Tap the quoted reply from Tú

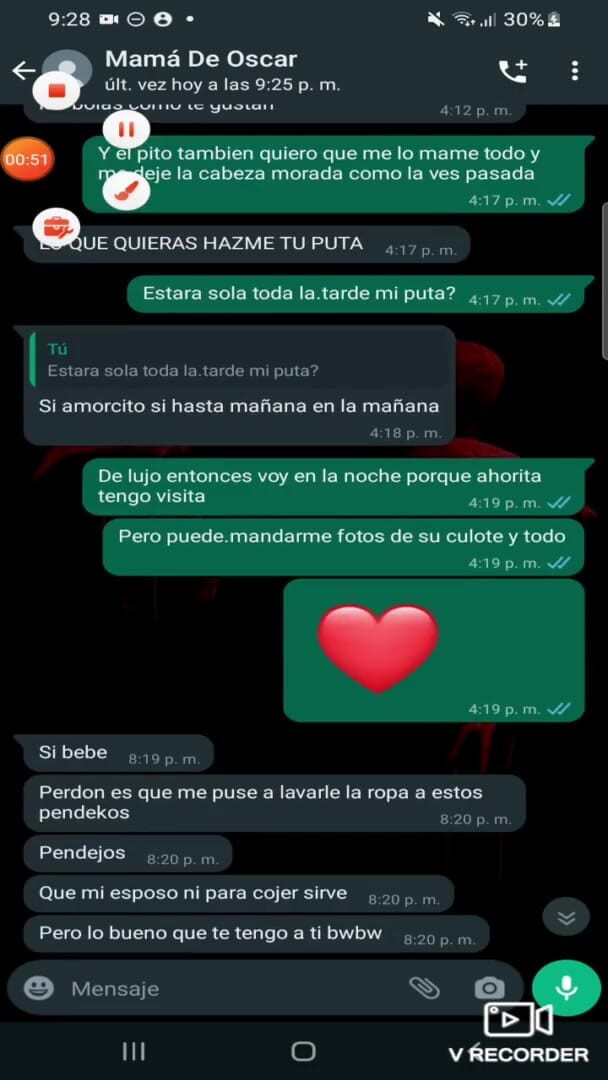pos(238,360)
